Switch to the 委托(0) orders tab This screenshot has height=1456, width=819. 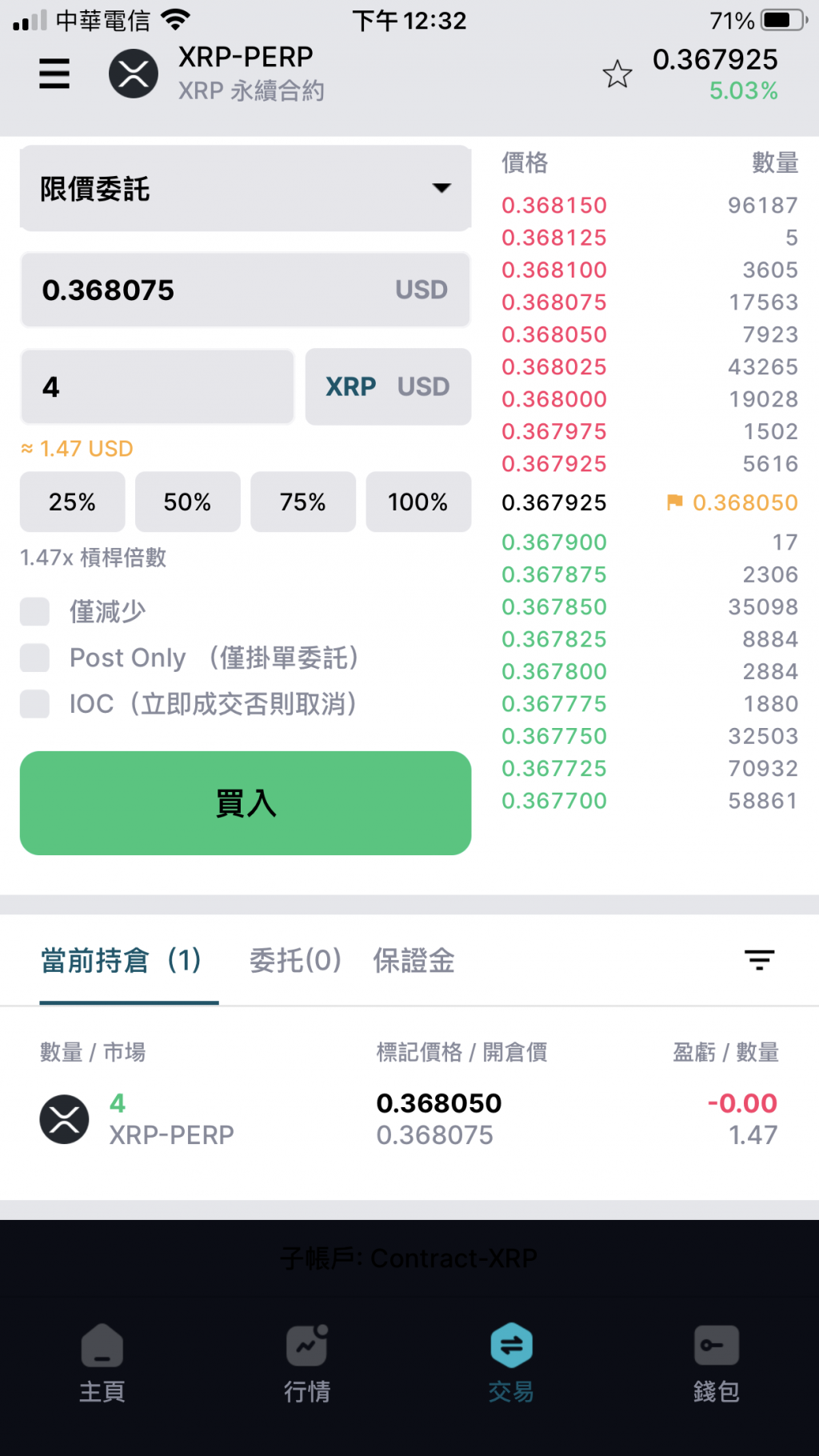pos(295,960)
